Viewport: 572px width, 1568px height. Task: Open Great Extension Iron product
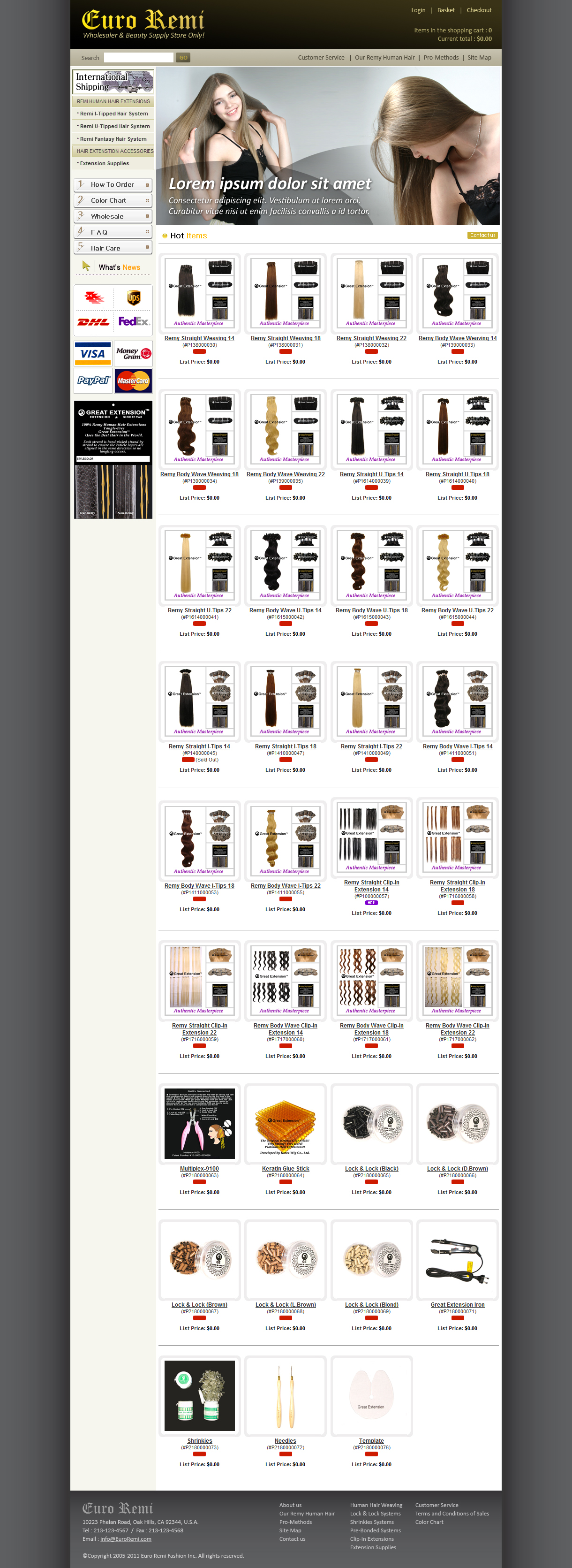tap(457, 1304)
